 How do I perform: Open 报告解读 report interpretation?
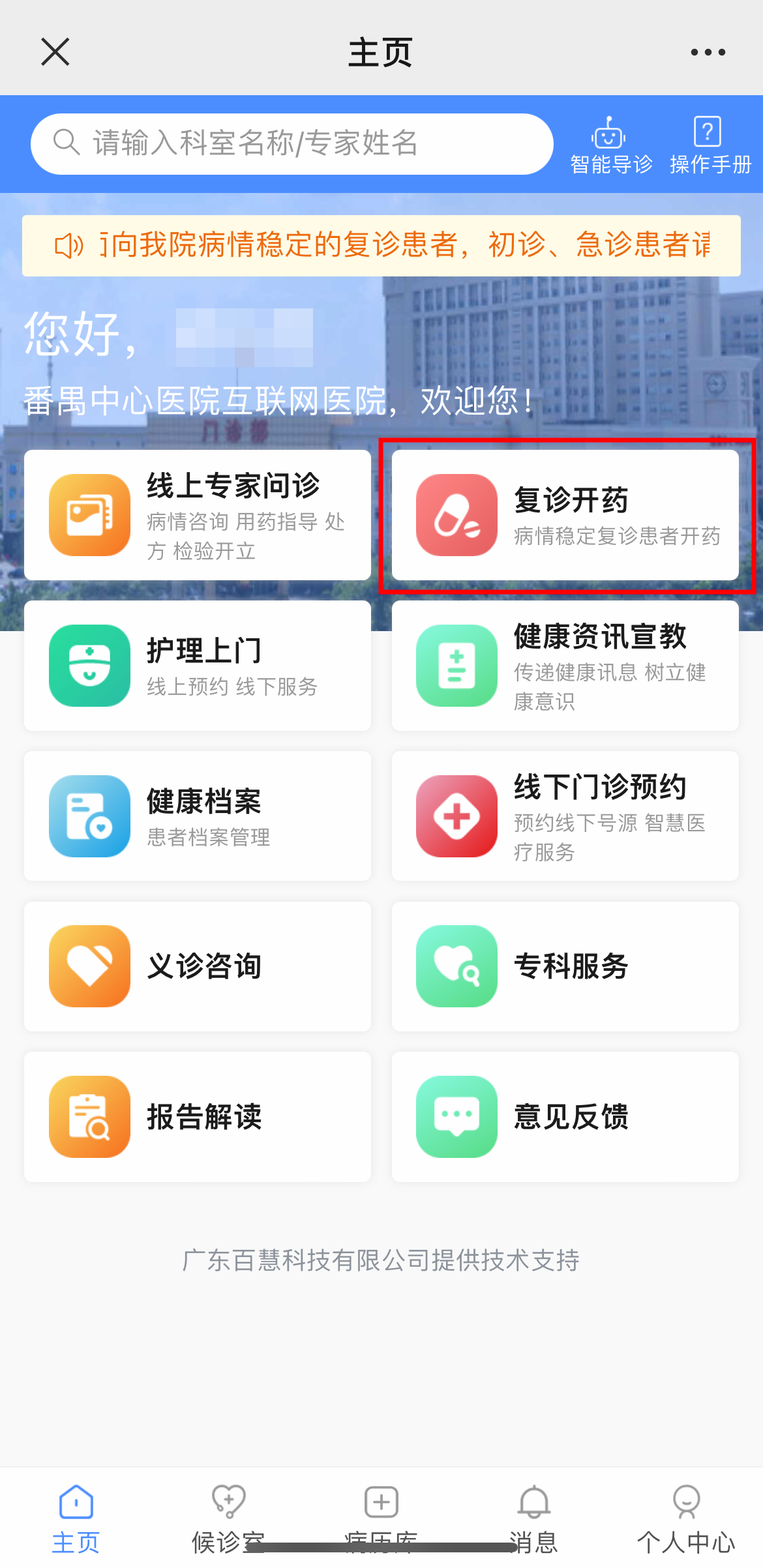coord(198,1117)
